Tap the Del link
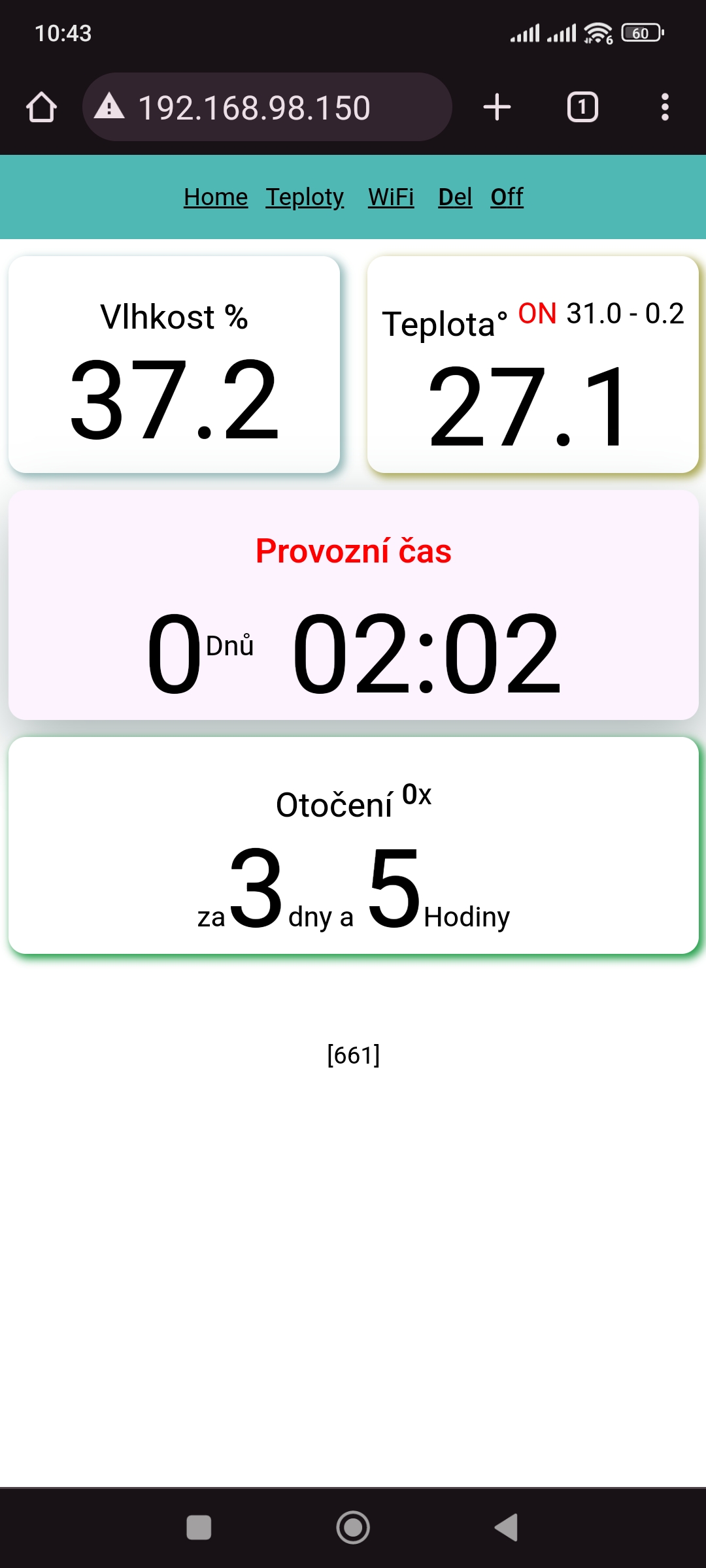The height and width of the screenshot is (1568, 706). [455, 197]
